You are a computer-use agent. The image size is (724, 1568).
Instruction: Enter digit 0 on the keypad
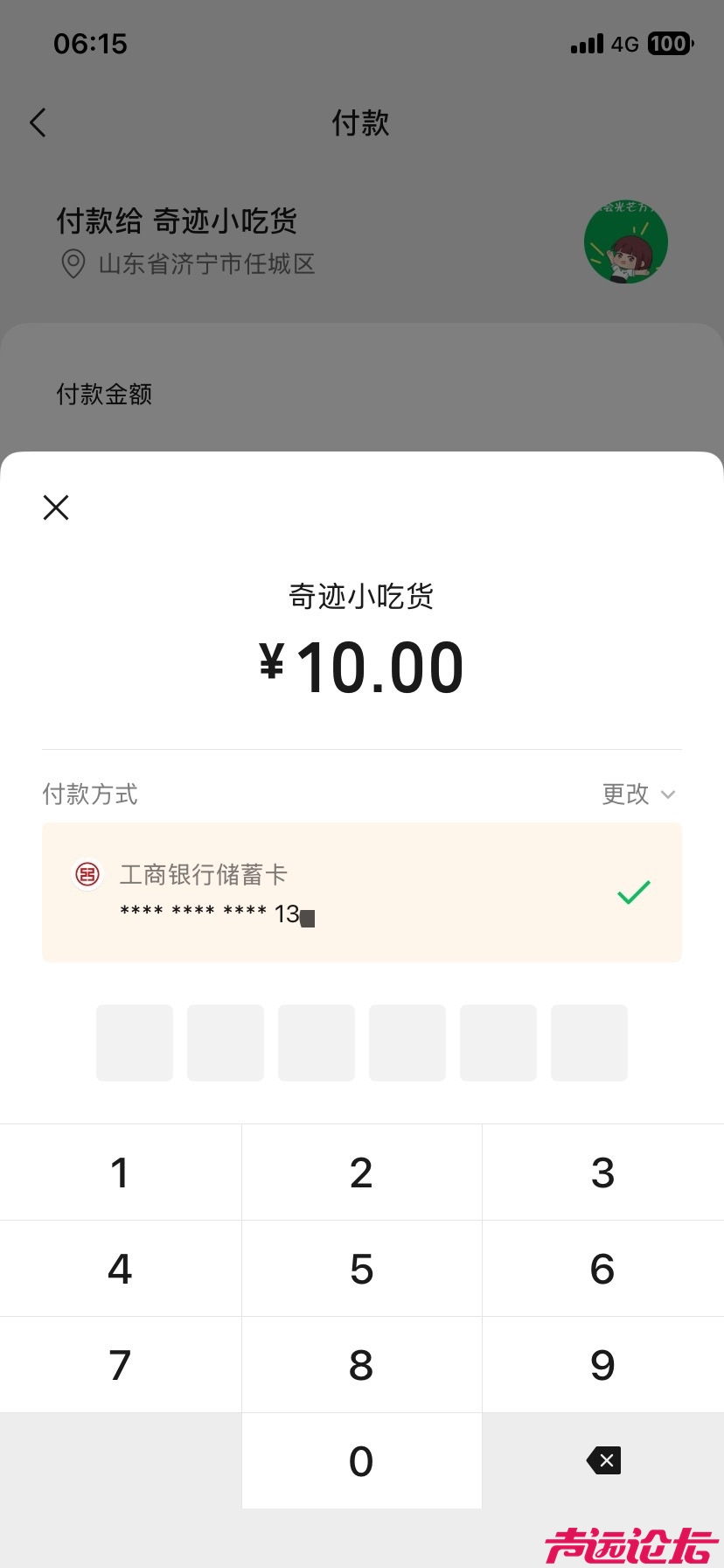[x=361, y=1461]
